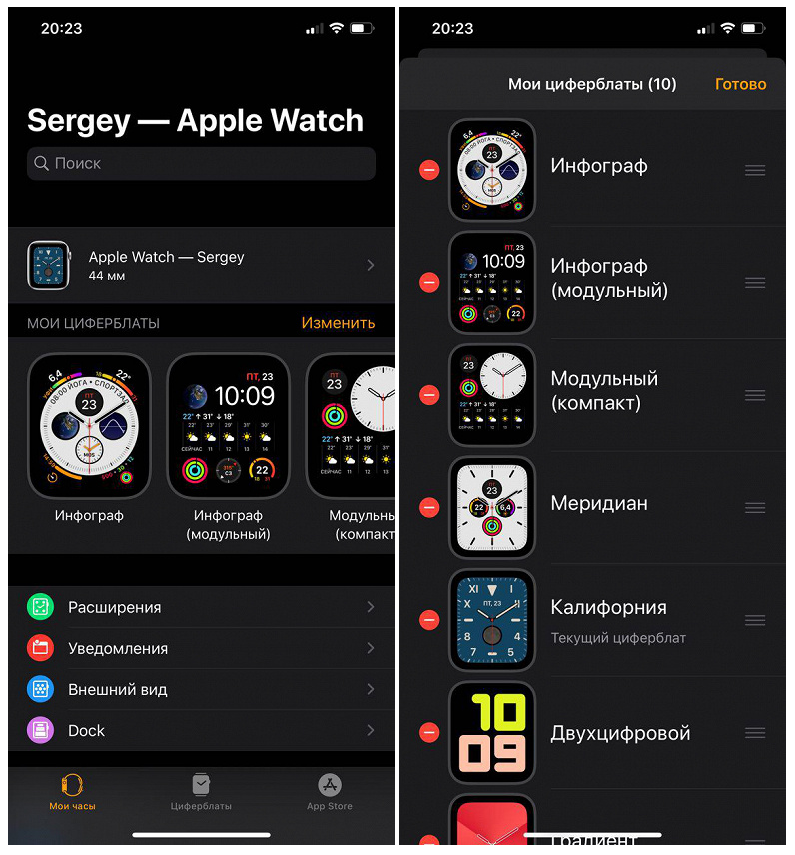Tap Изменить to edit watch faces

(338, 323)
